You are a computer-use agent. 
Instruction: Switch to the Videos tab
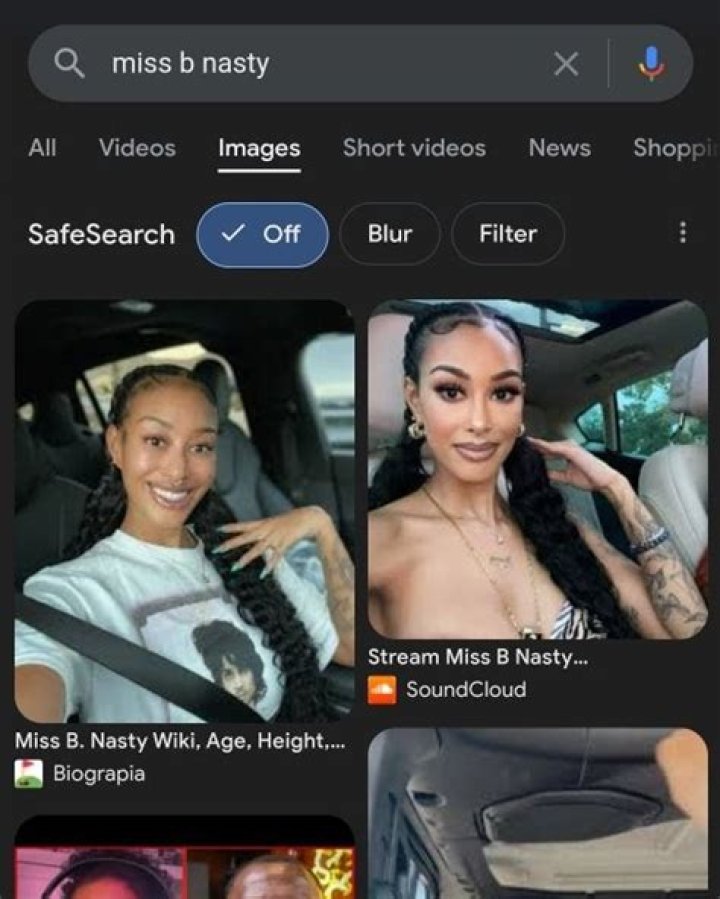137,148
